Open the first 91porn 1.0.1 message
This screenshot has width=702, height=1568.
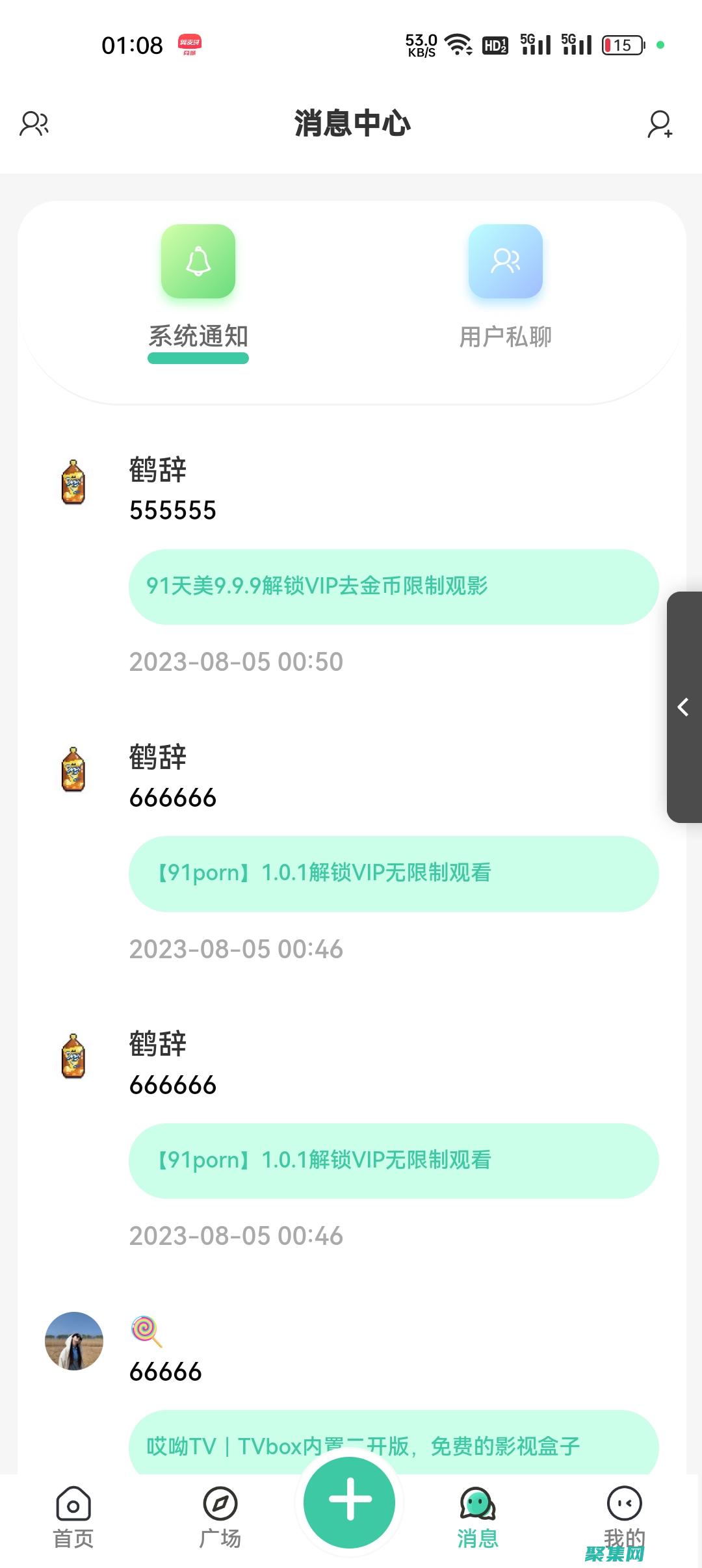click(395, 873)
